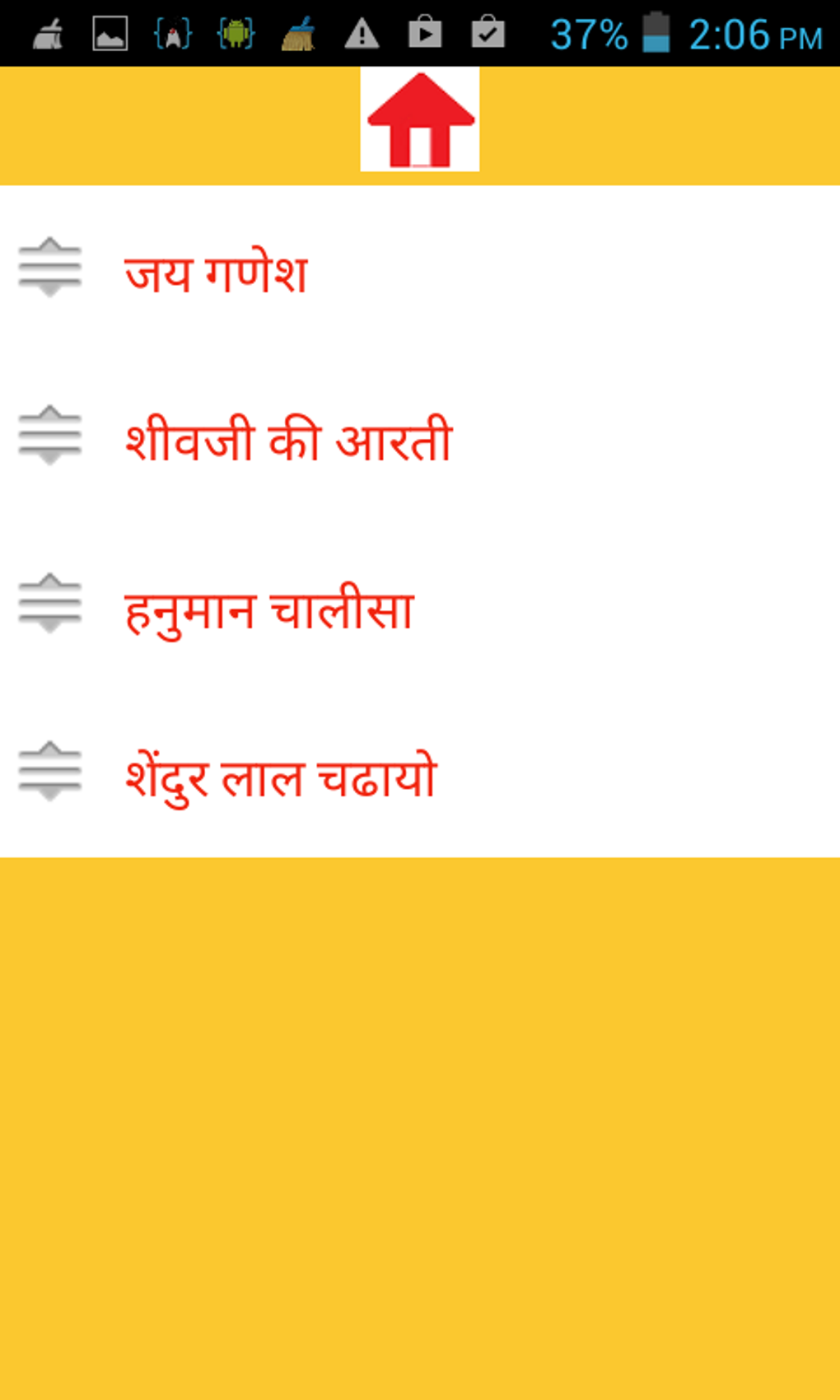Tap the Android robot notification icon
840x1400 pixels.
[235, 33]
